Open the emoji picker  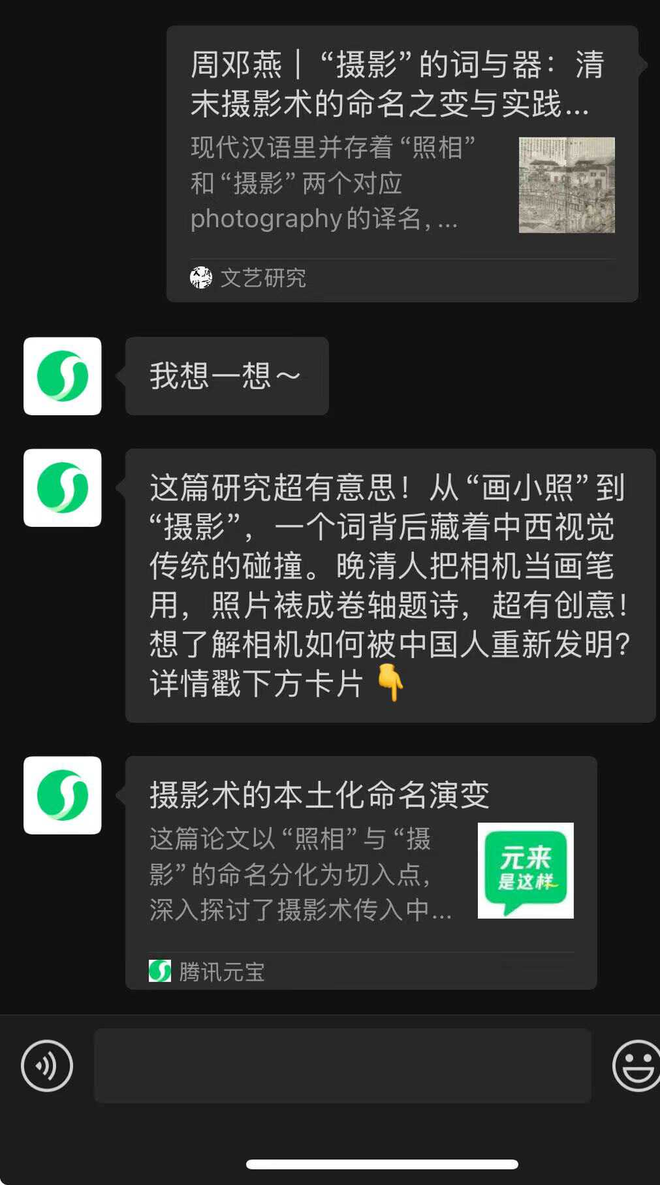[x=636, y=1066]
